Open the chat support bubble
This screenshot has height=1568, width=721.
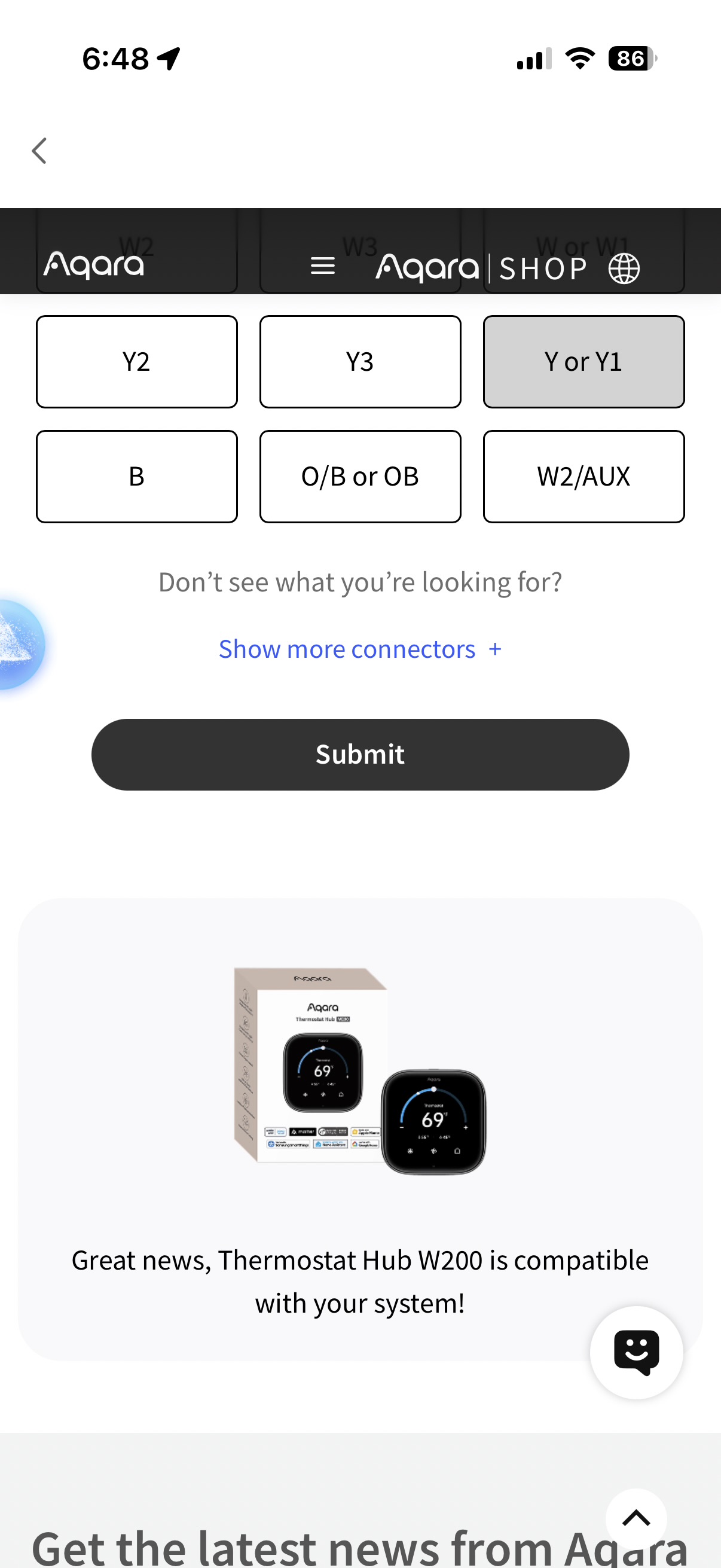click(x=636, y=1352)
